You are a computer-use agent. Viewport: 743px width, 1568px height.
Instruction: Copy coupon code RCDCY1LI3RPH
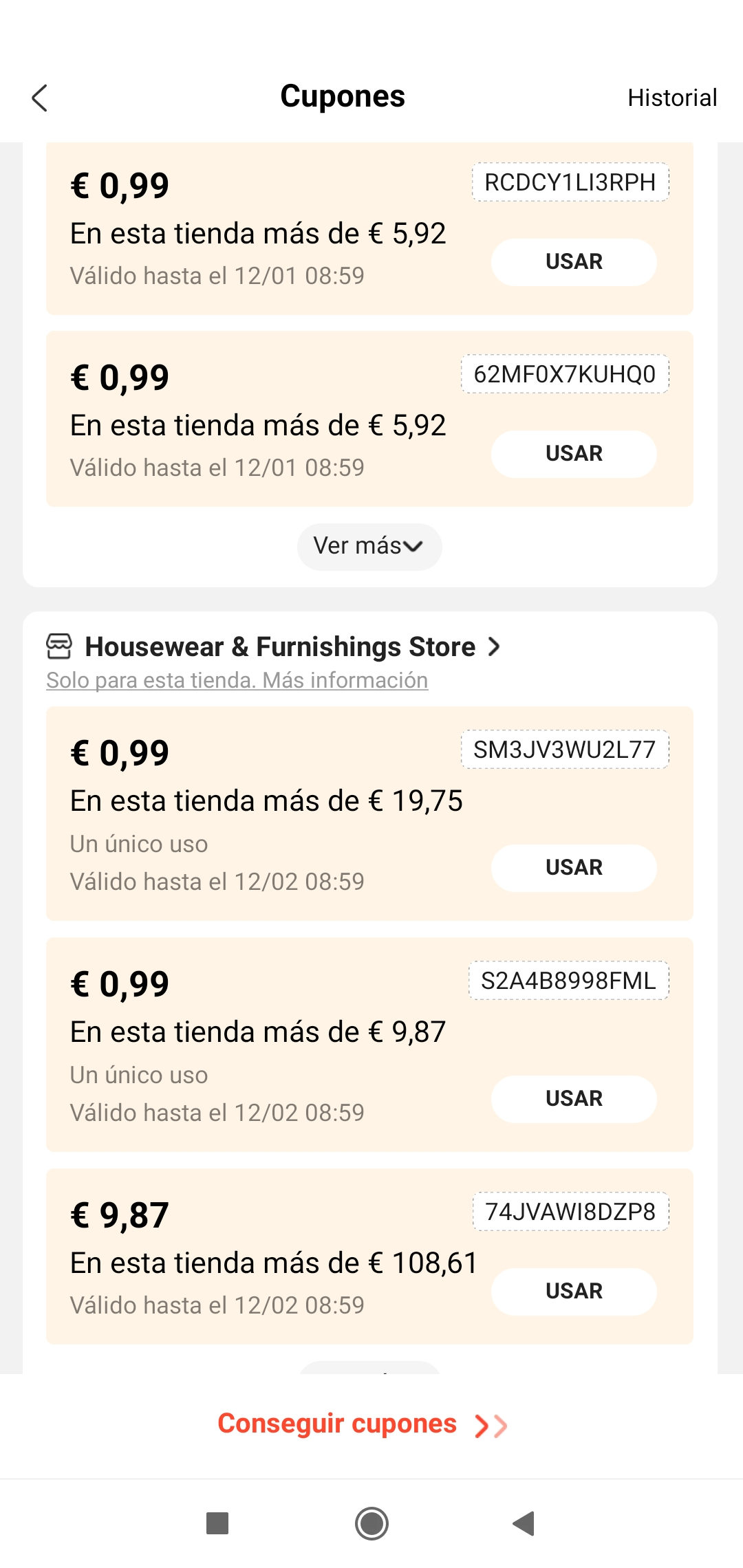pos(570,182)
